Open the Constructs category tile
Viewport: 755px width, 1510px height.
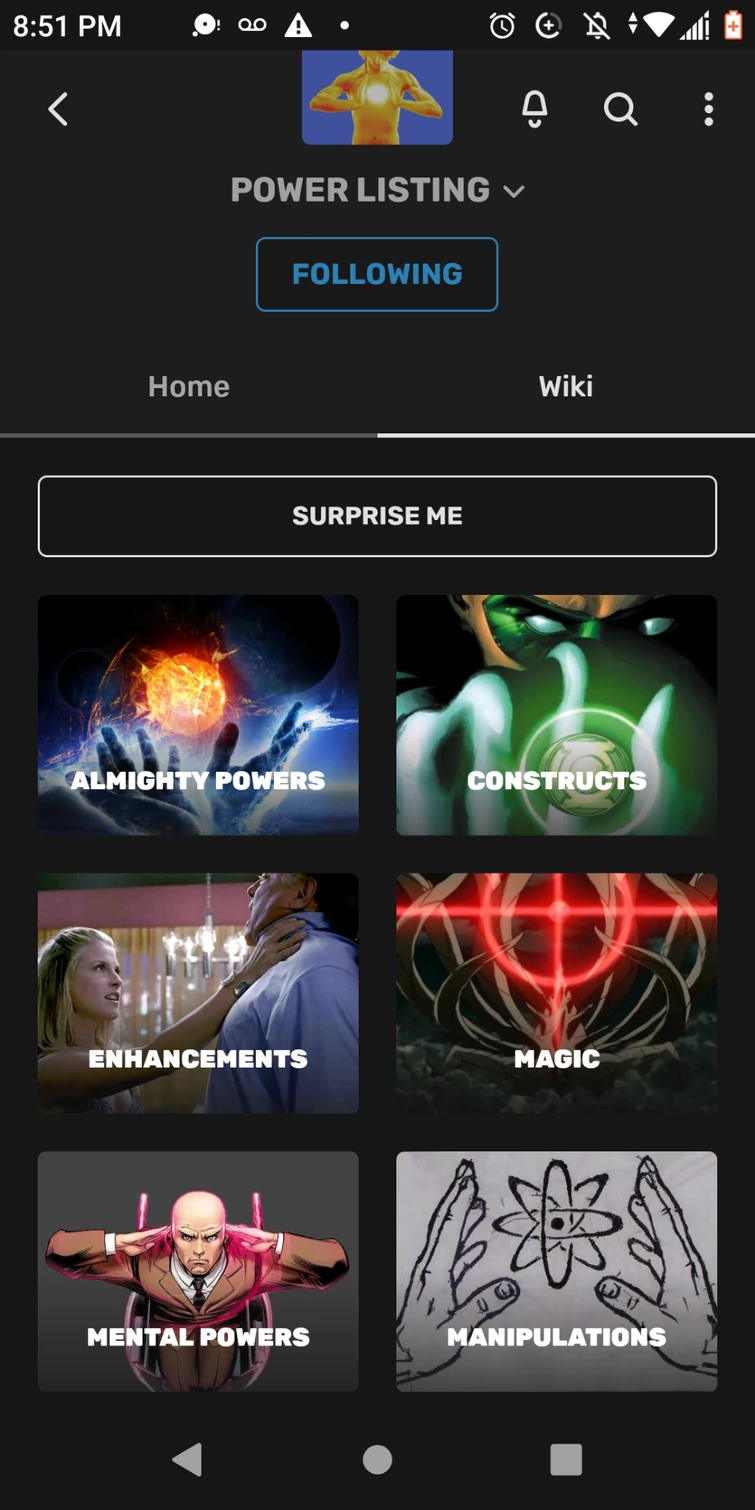[x=556, y=715]
